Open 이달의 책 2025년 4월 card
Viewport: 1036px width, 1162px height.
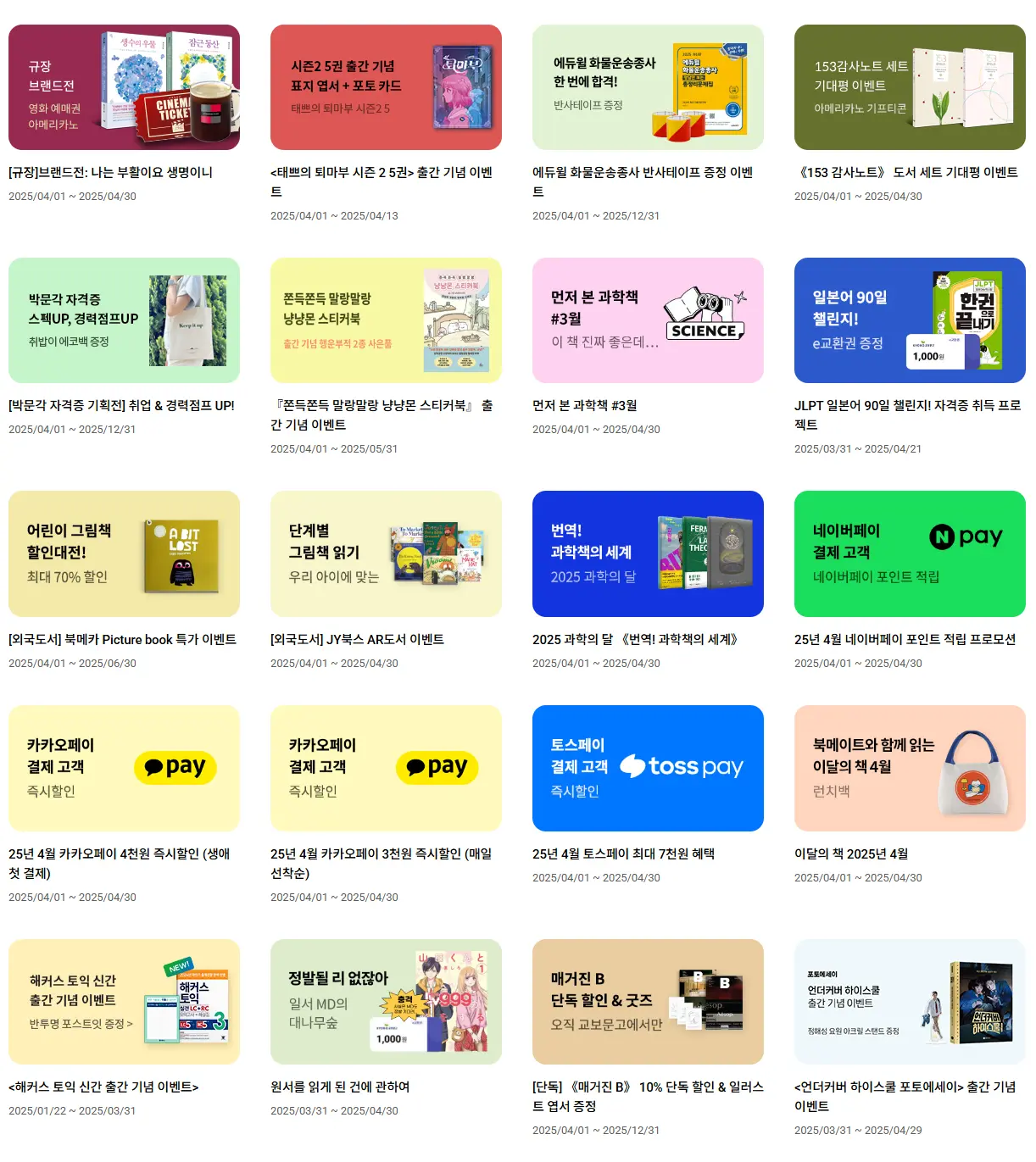pyautogui.click(x=910, y=768)
